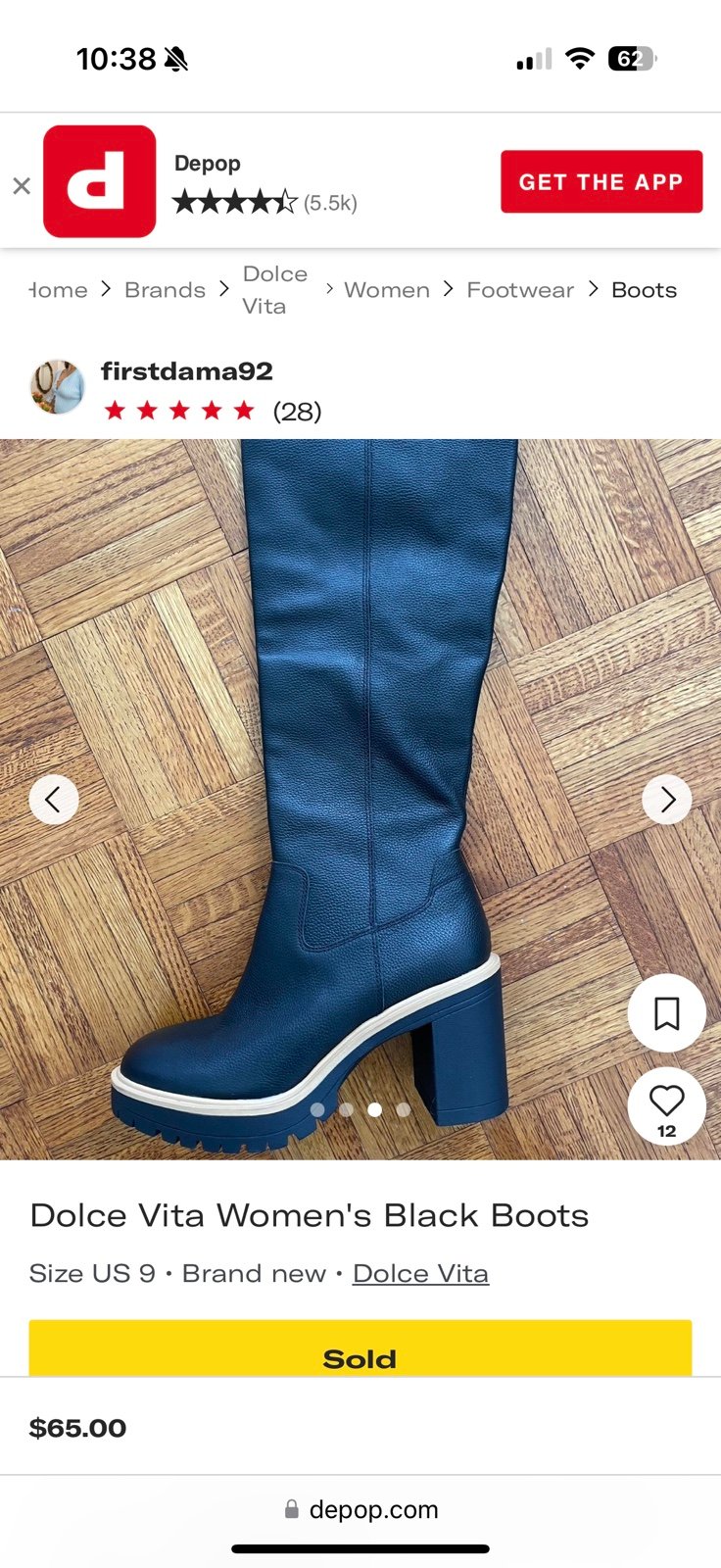Save the boots with the bookmark icon
The height and width of the screenshot is (1568, 721).
point(667,1013)
